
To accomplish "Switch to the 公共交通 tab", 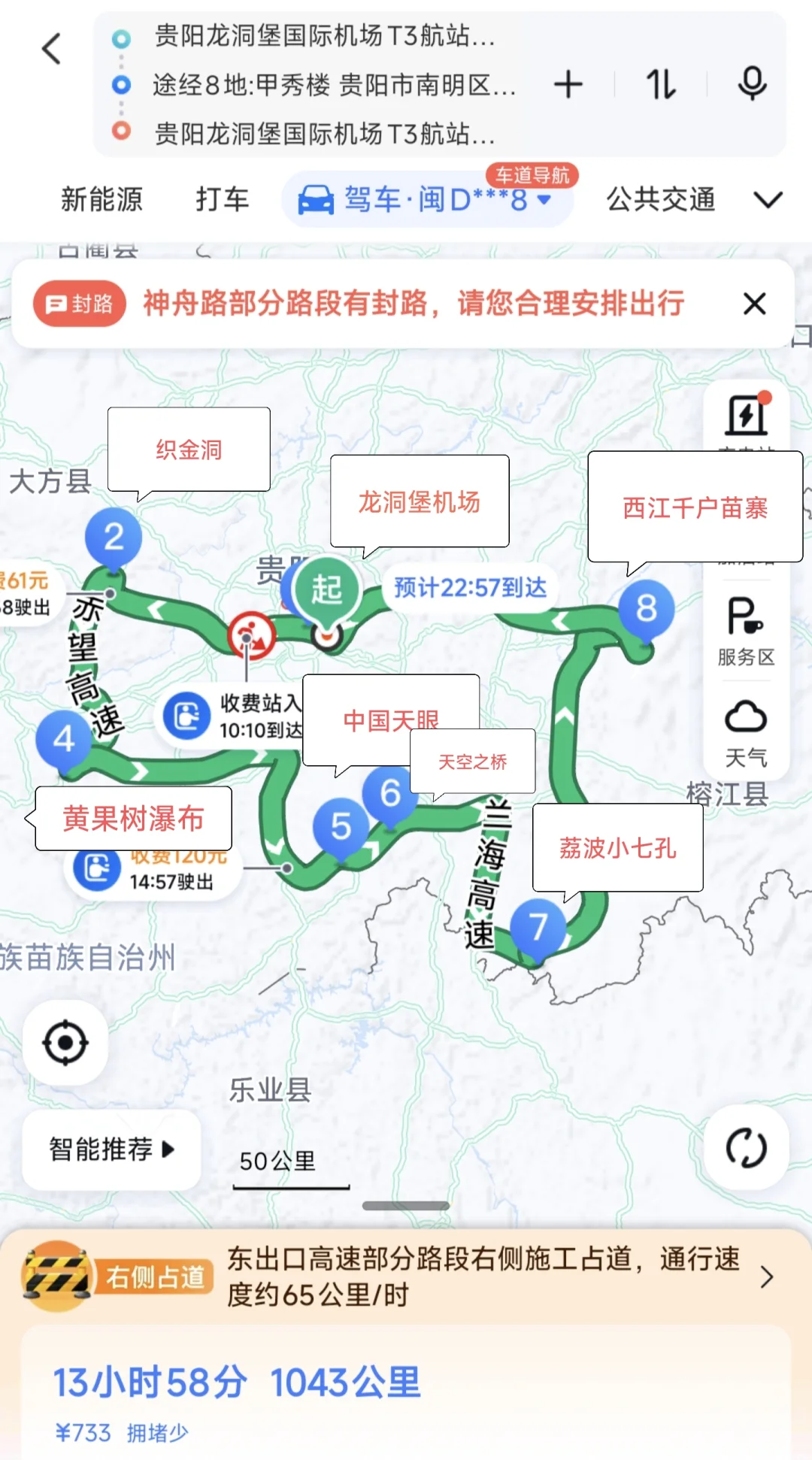I will pyautogui.click(x=659, y=198).
